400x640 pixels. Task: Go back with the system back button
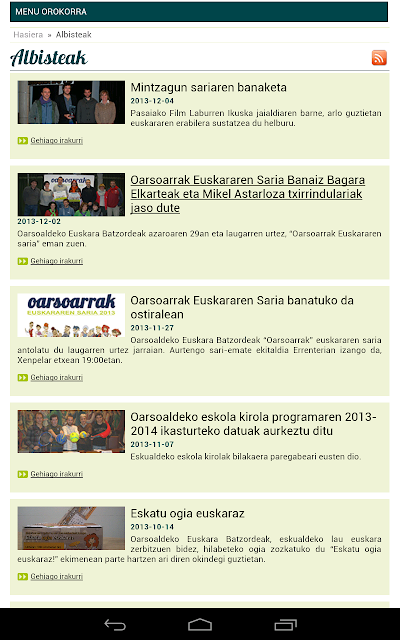point(115,624)
